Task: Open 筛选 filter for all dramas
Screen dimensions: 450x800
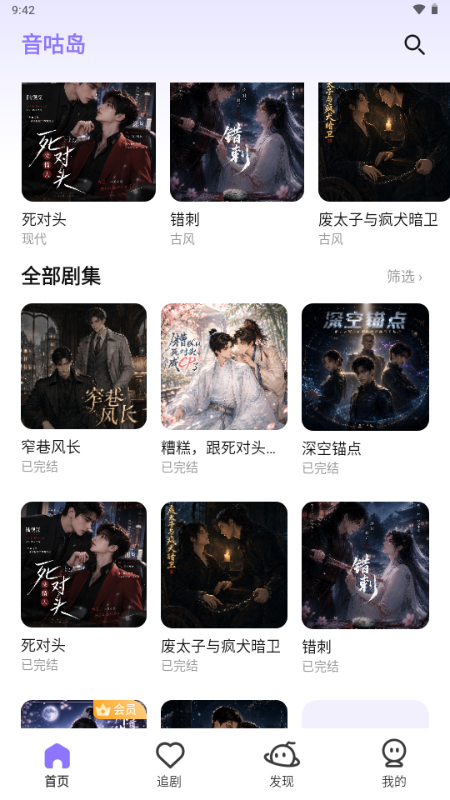Action: pyautogui.click(x=405, y=277)
